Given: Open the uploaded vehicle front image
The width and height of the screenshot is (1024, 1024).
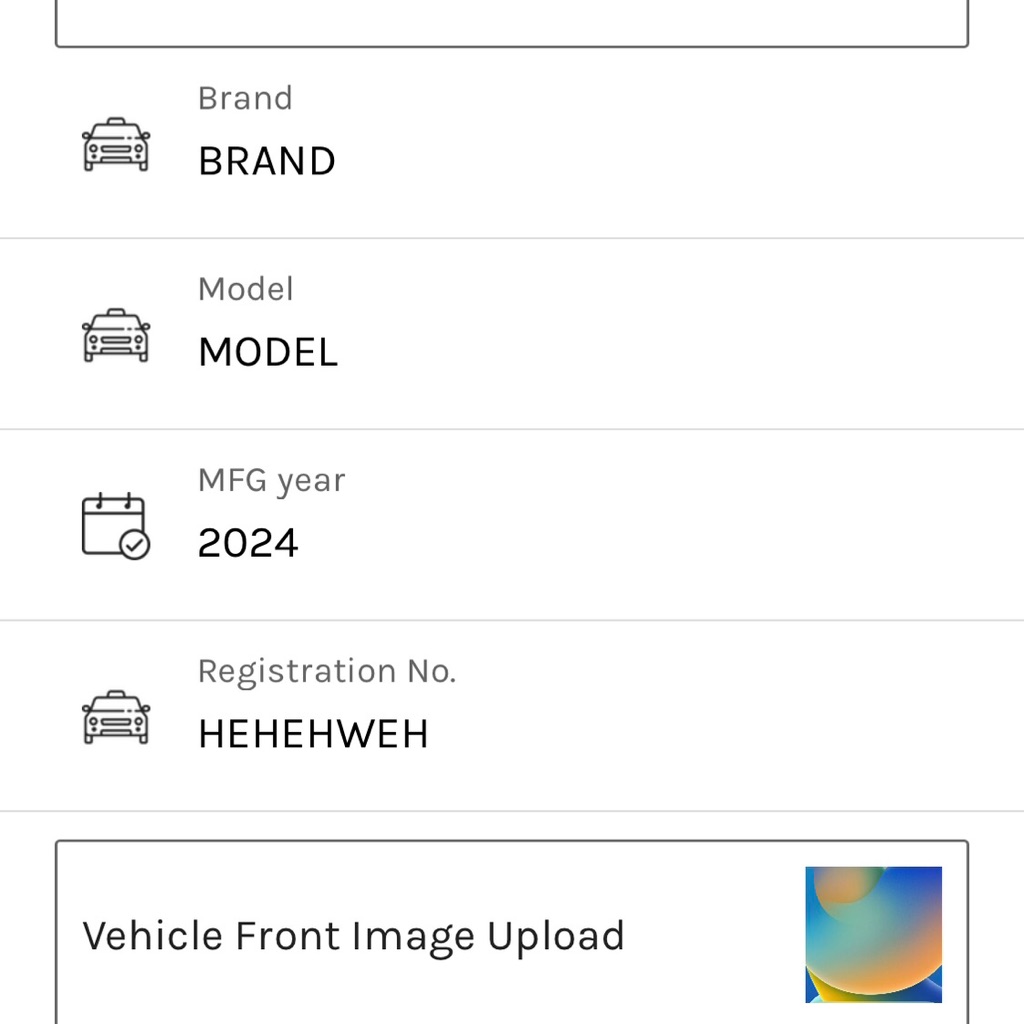Looking at the screenshot, I should coord(873,934).
